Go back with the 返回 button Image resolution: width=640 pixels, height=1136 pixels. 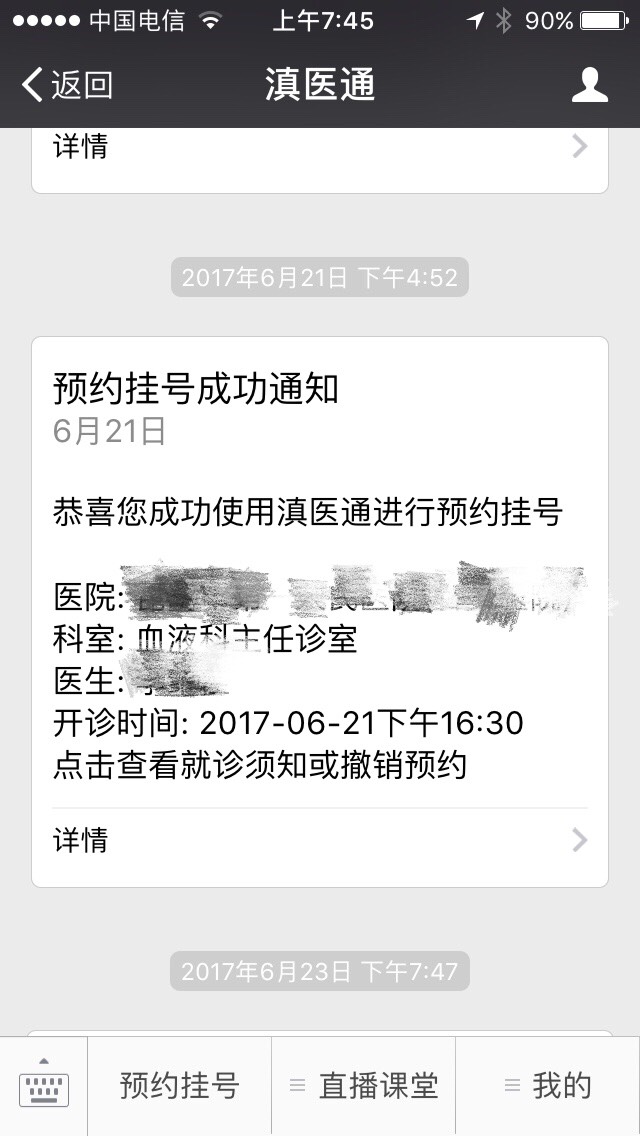[68, 85]
